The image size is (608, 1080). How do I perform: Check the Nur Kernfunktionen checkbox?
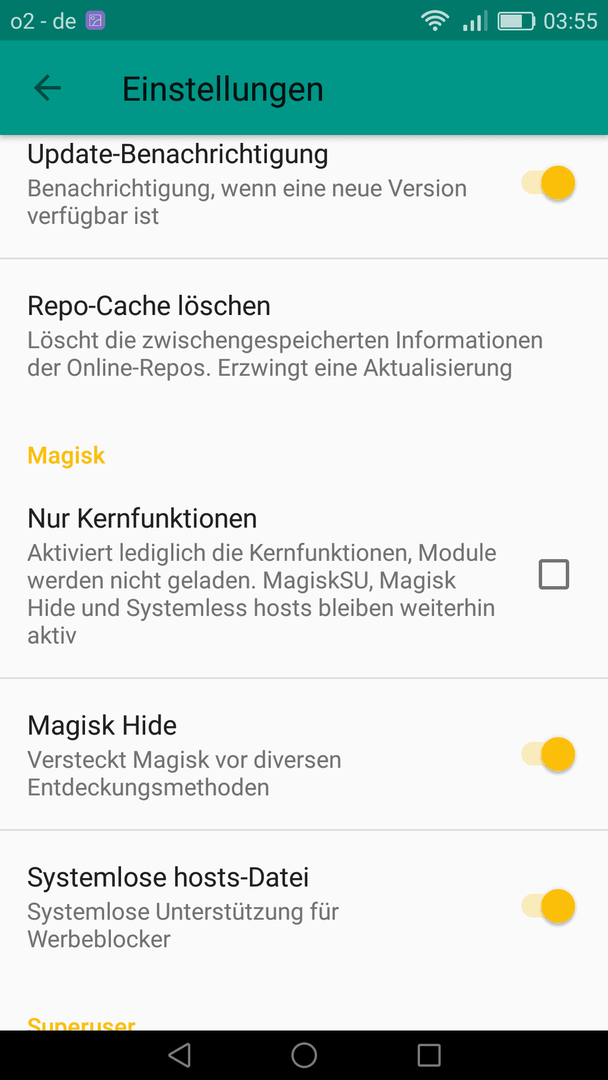click(x=554, y=574)
